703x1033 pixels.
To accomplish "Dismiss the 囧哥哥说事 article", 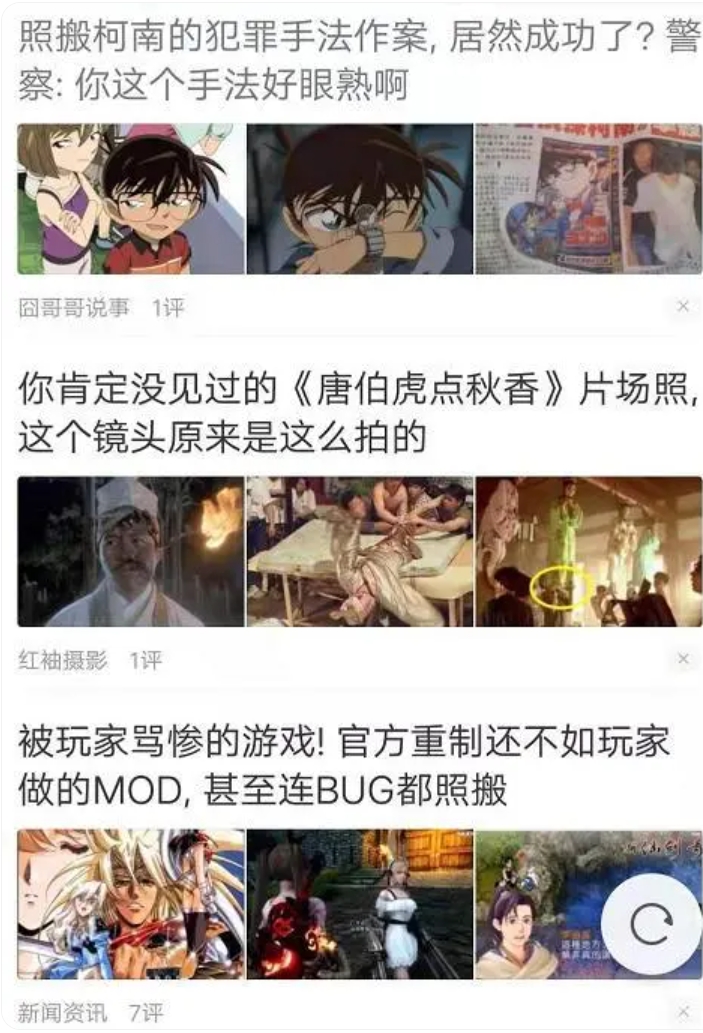I will point(683,307).
